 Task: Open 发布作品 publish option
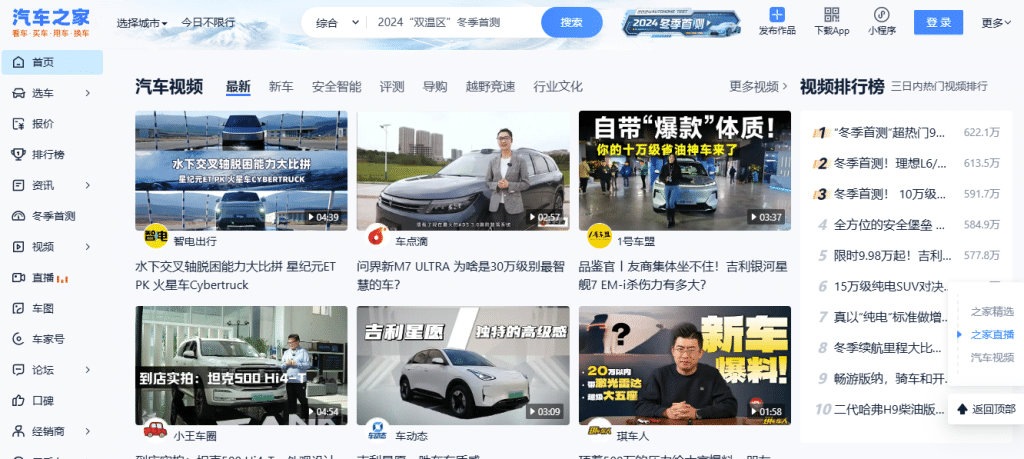click(777, 21)
